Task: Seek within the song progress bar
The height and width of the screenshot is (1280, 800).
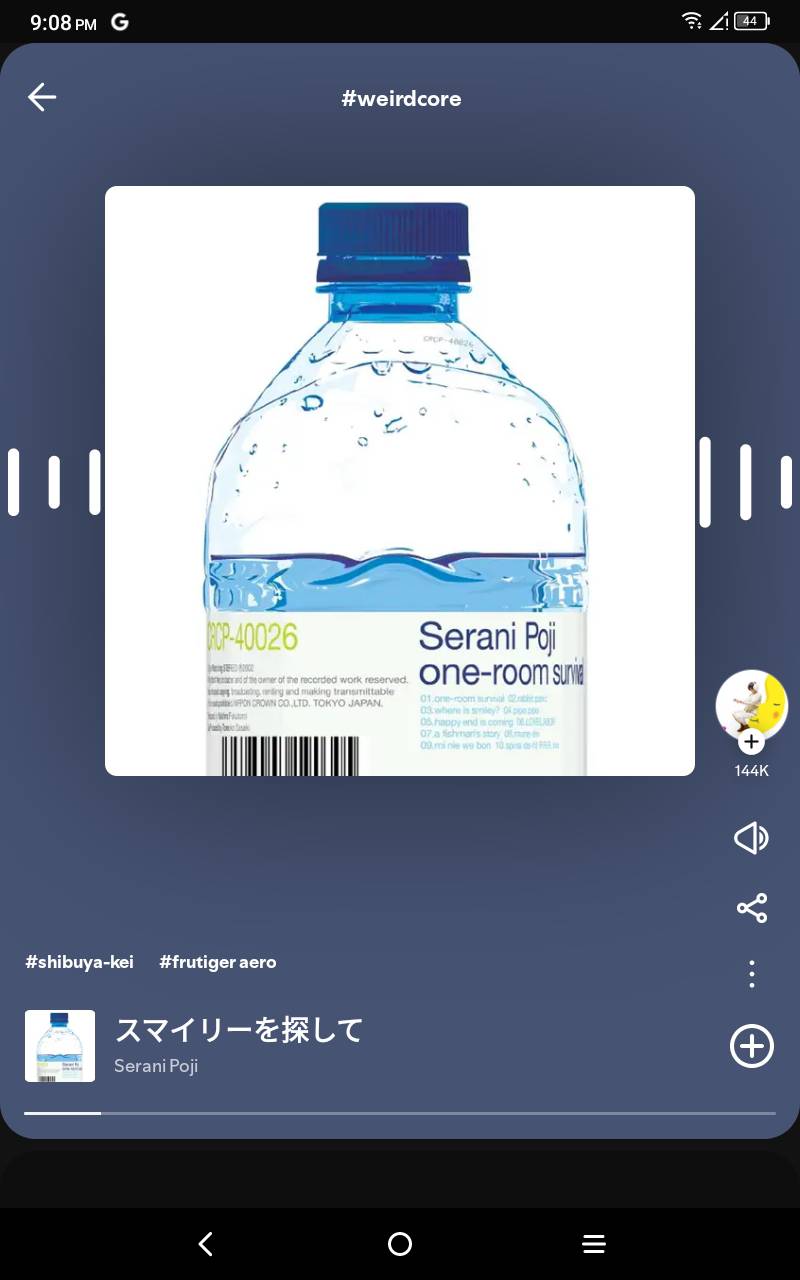Action: click(400, 1112)
